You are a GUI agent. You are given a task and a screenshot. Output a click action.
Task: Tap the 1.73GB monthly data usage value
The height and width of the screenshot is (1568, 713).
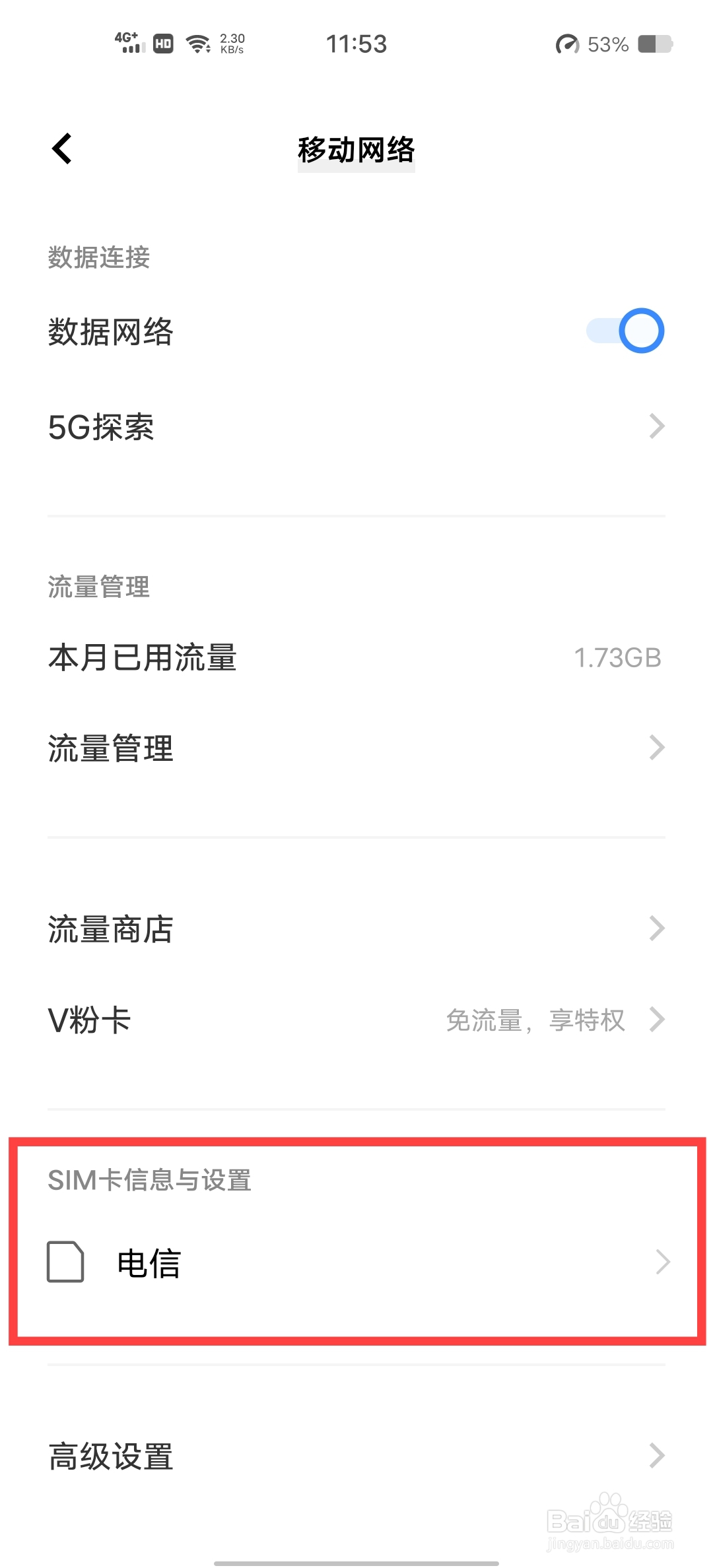(x=616, y=657)
